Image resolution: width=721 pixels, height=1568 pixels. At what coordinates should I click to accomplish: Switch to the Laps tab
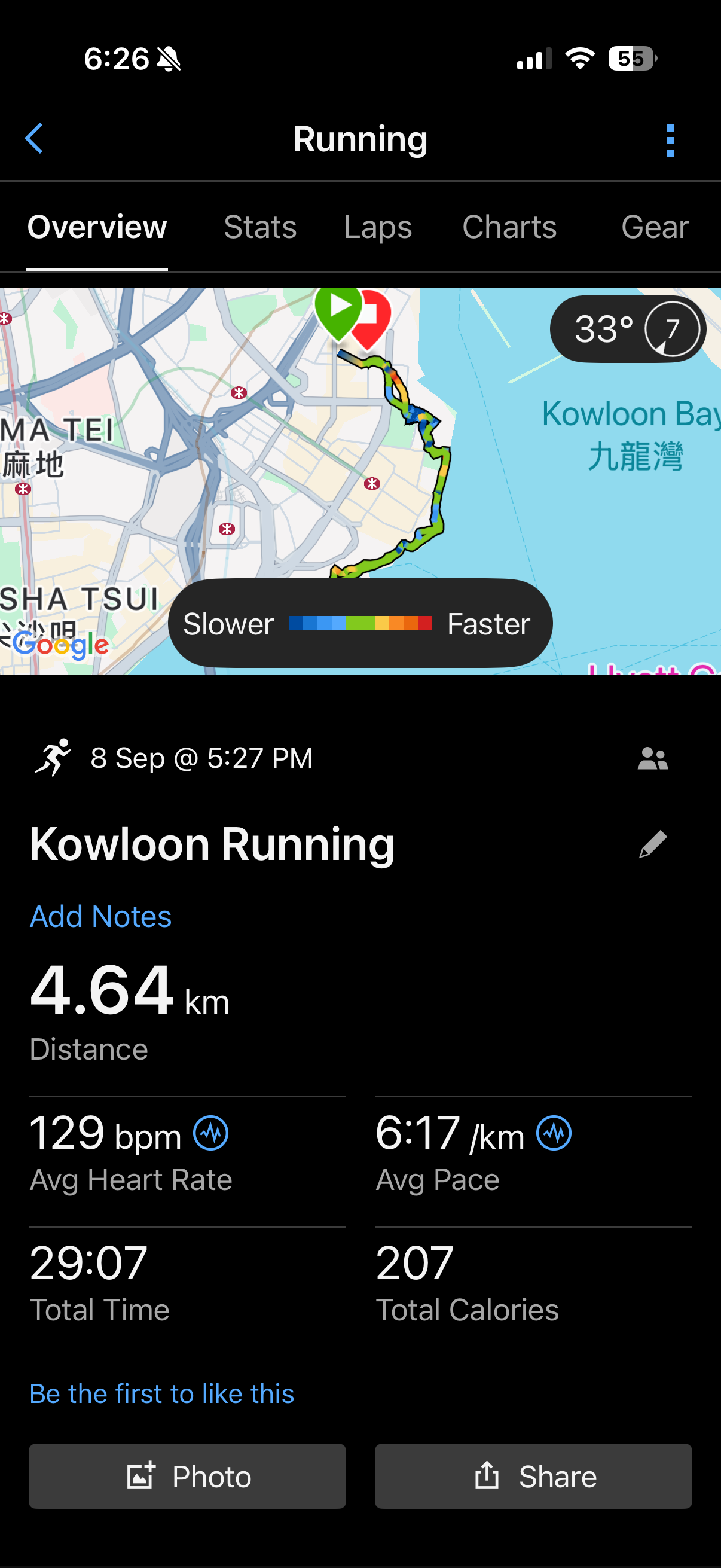tap(378, 228)
